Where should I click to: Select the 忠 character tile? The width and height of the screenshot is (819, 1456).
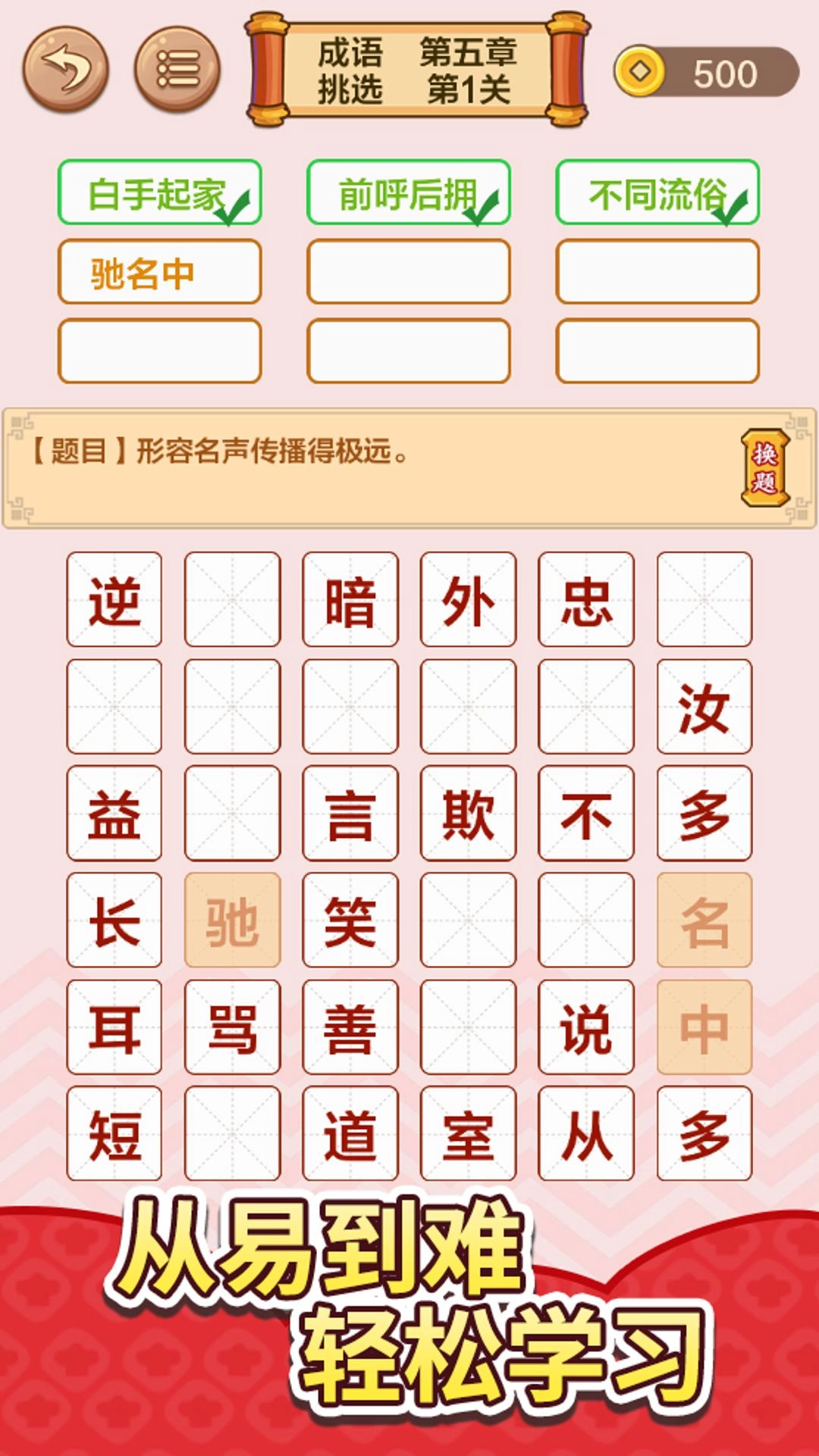588,599
